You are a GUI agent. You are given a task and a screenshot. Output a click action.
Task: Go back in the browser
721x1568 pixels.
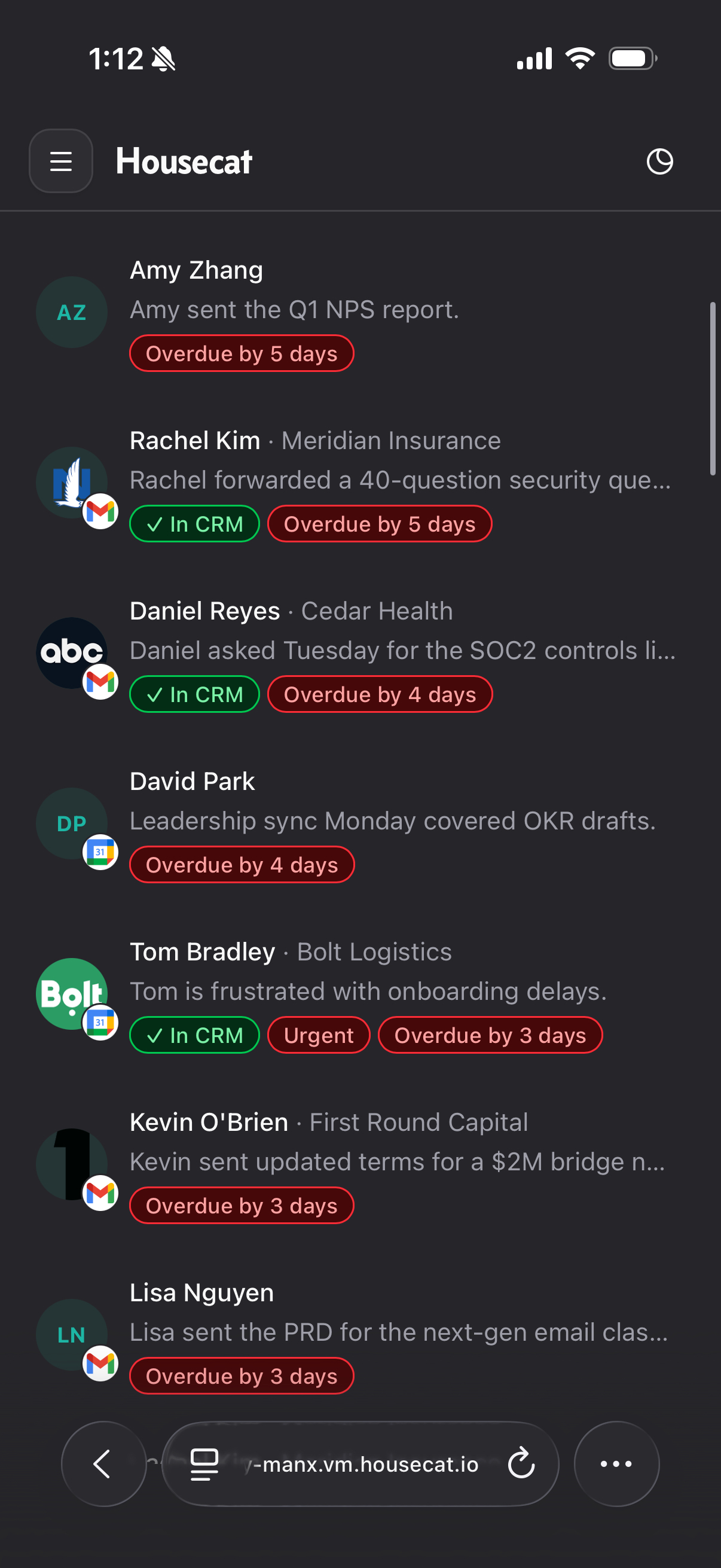(x=103, y=1464)
